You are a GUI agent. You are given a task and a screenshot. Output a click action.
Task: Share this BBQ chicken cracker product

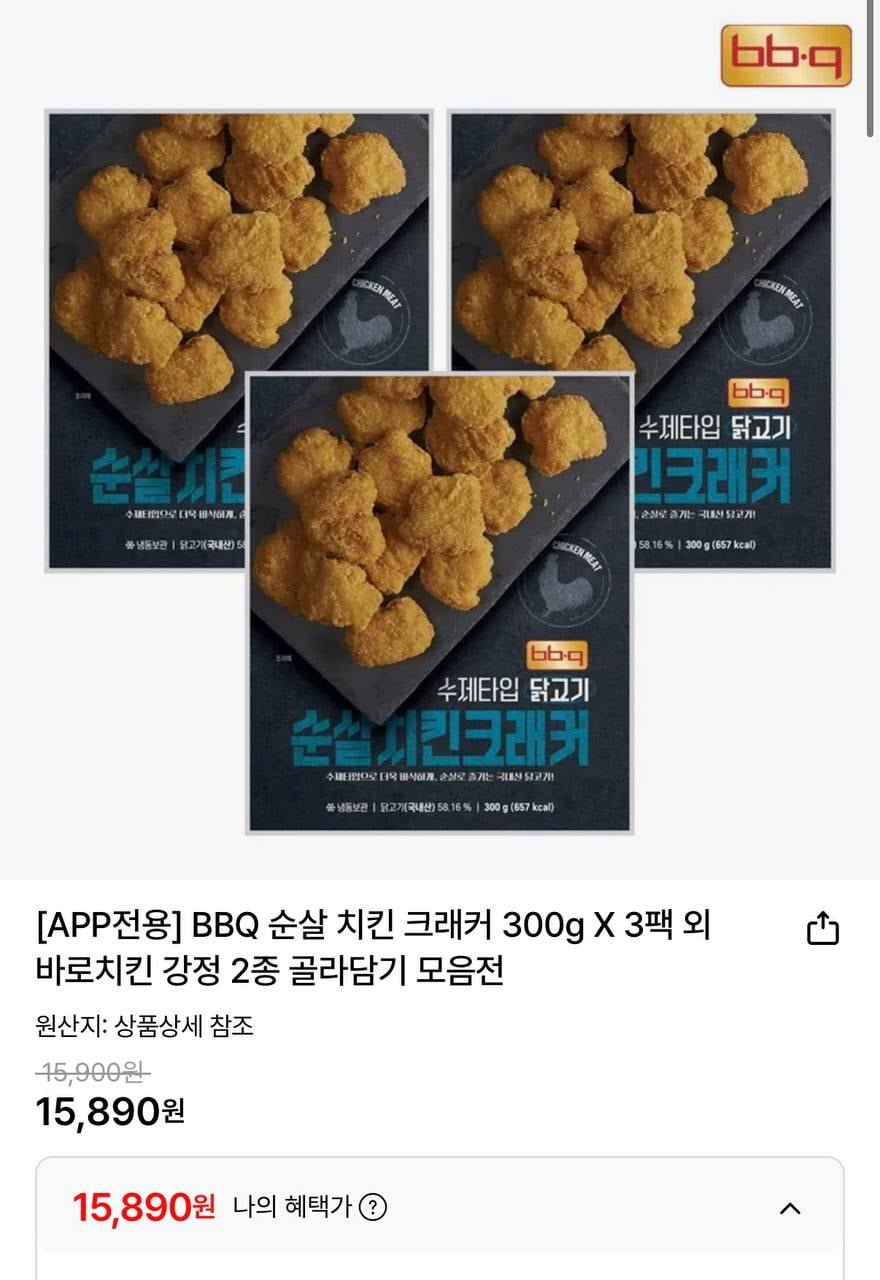click(822, 928)
